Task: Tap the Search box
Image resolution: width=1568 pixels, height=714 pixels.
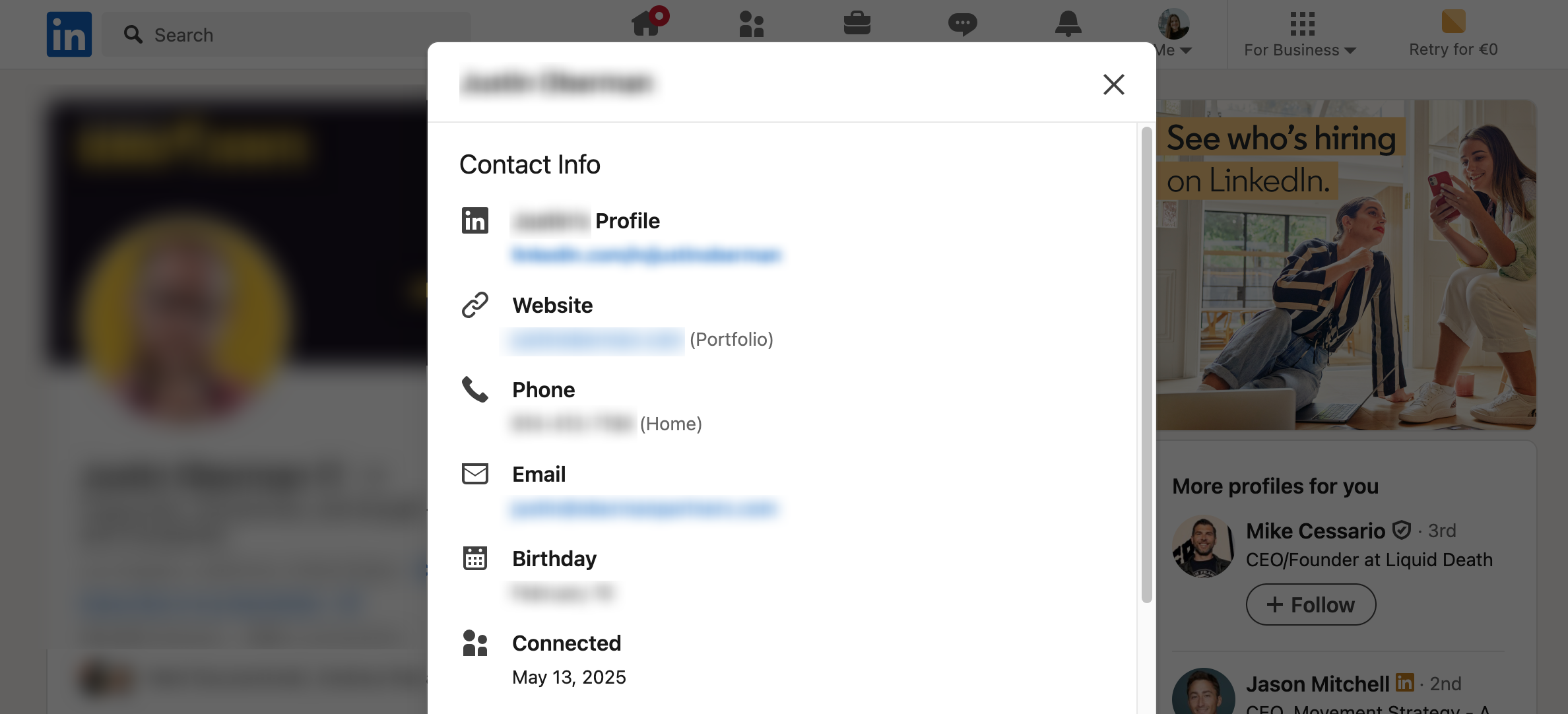Action: [x=284, y=34]
